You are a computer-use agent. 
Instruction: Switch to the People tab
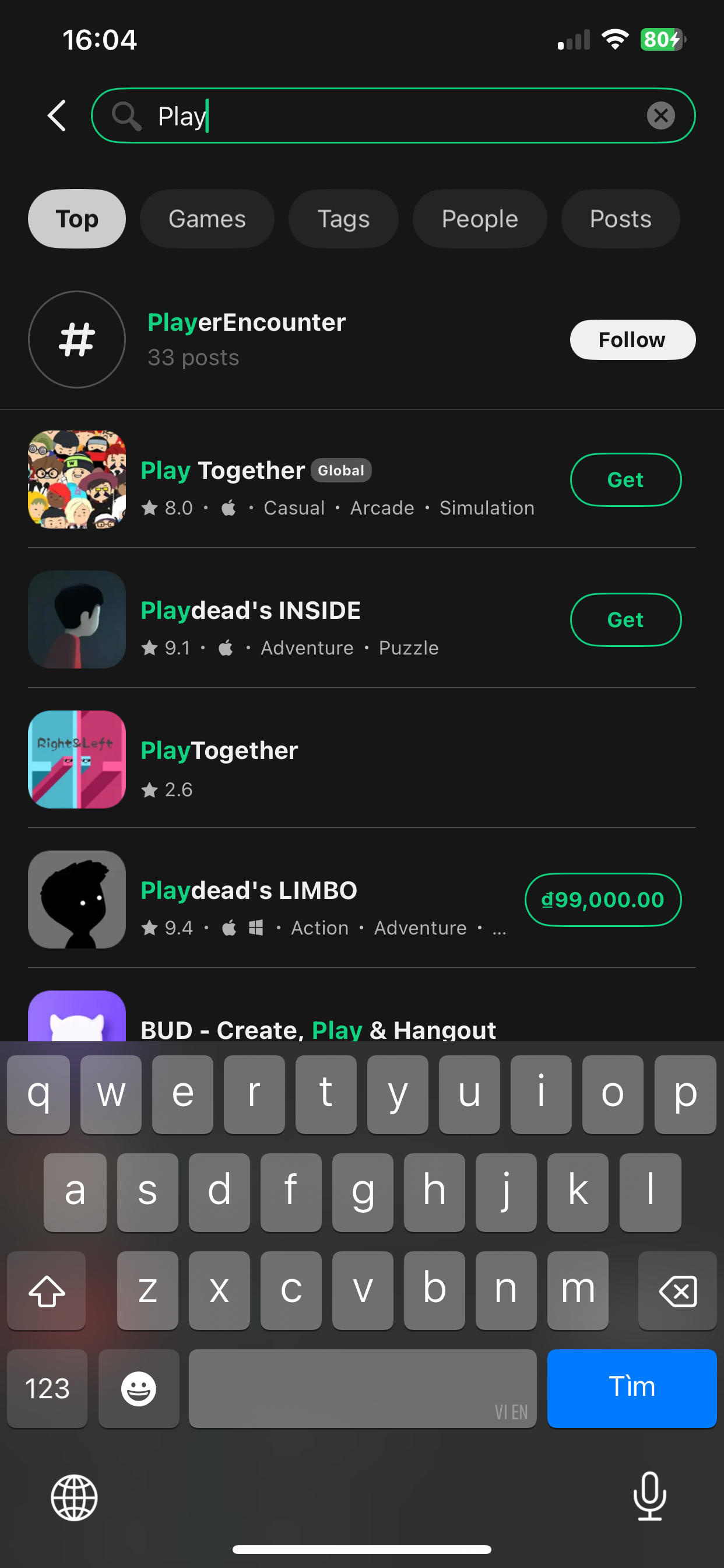point(479,219)
